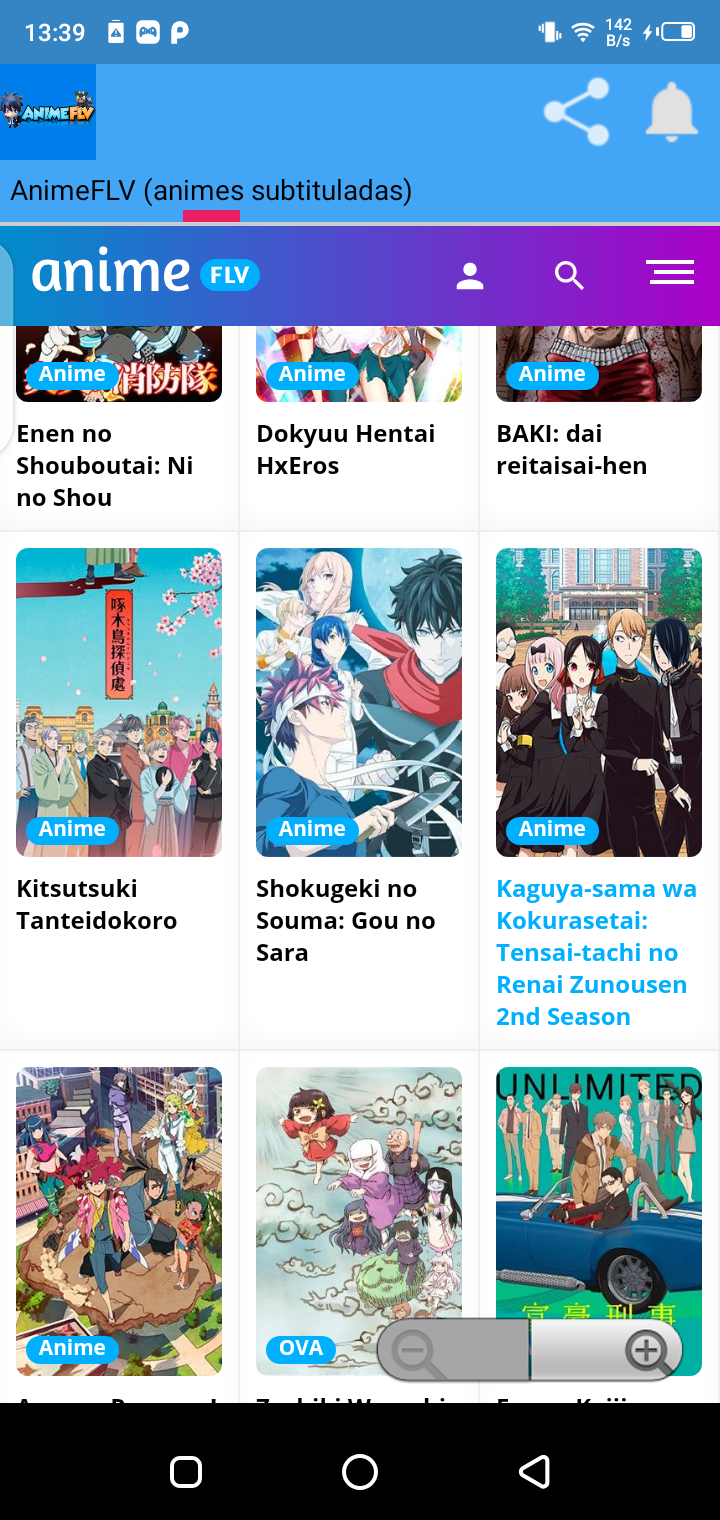Open Dokyuu Hentai HxEros card
This screenshot has width=720, height=1520.
click(x=346, y=448)
